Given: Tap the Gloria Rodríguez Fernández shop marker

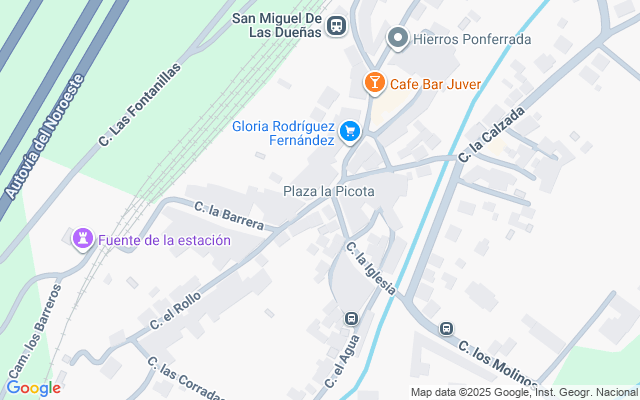Looking at the screenshot, I should 350,132.
